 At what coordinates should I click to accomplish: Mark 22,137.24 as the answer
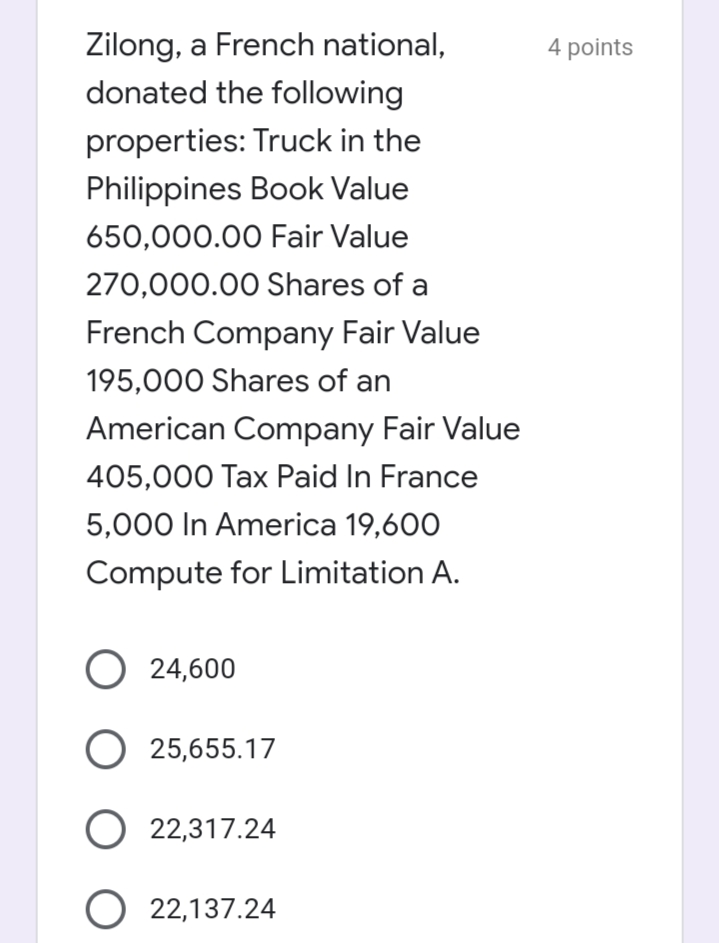pos(106,909)
